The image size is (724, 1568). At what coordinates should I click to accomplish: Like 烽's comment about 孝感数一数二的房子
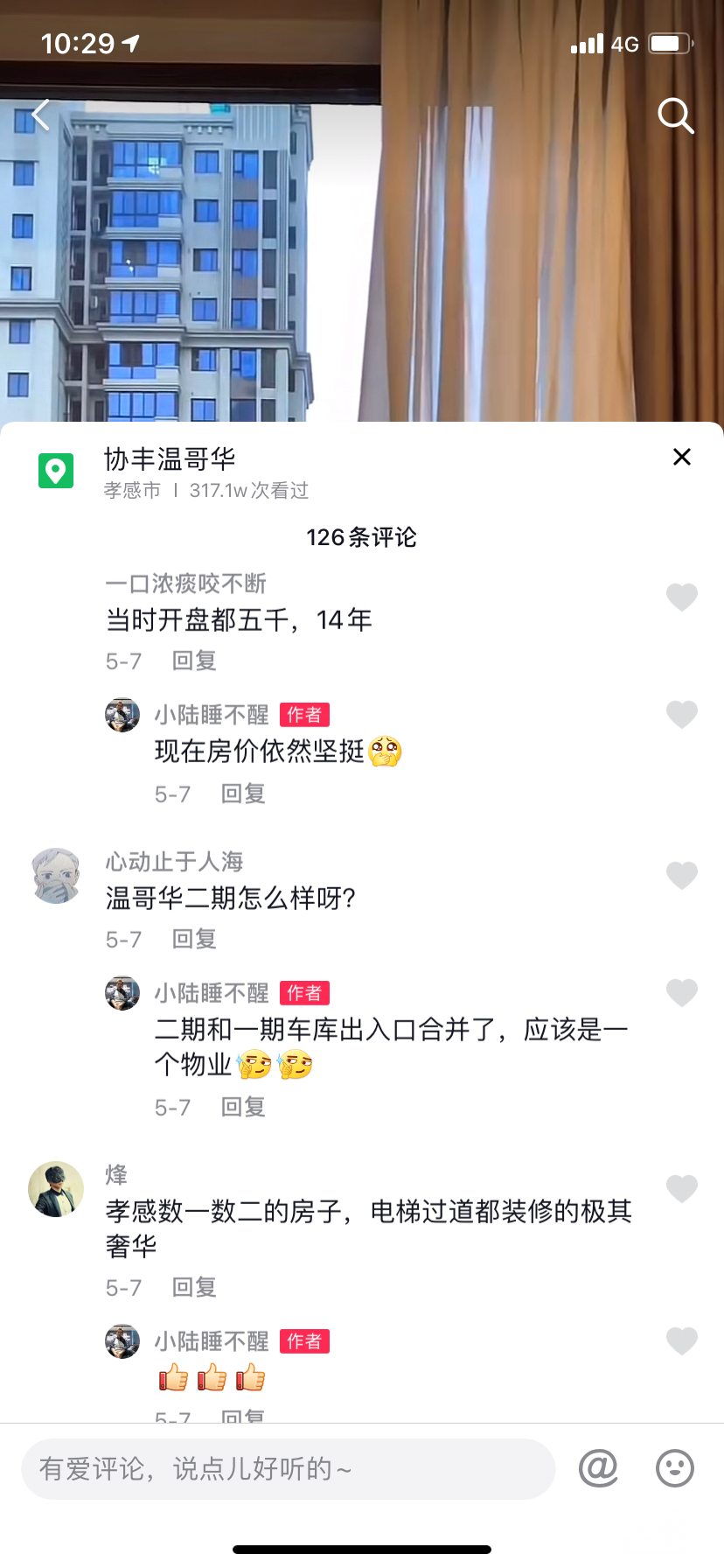pos(682,1188)
